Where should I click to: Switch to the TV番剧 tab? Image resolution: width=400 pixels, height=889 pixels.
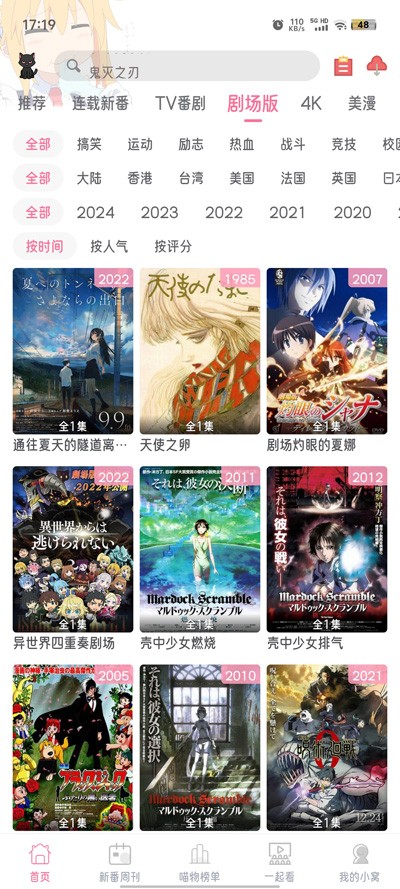click(x=180, y=103)
